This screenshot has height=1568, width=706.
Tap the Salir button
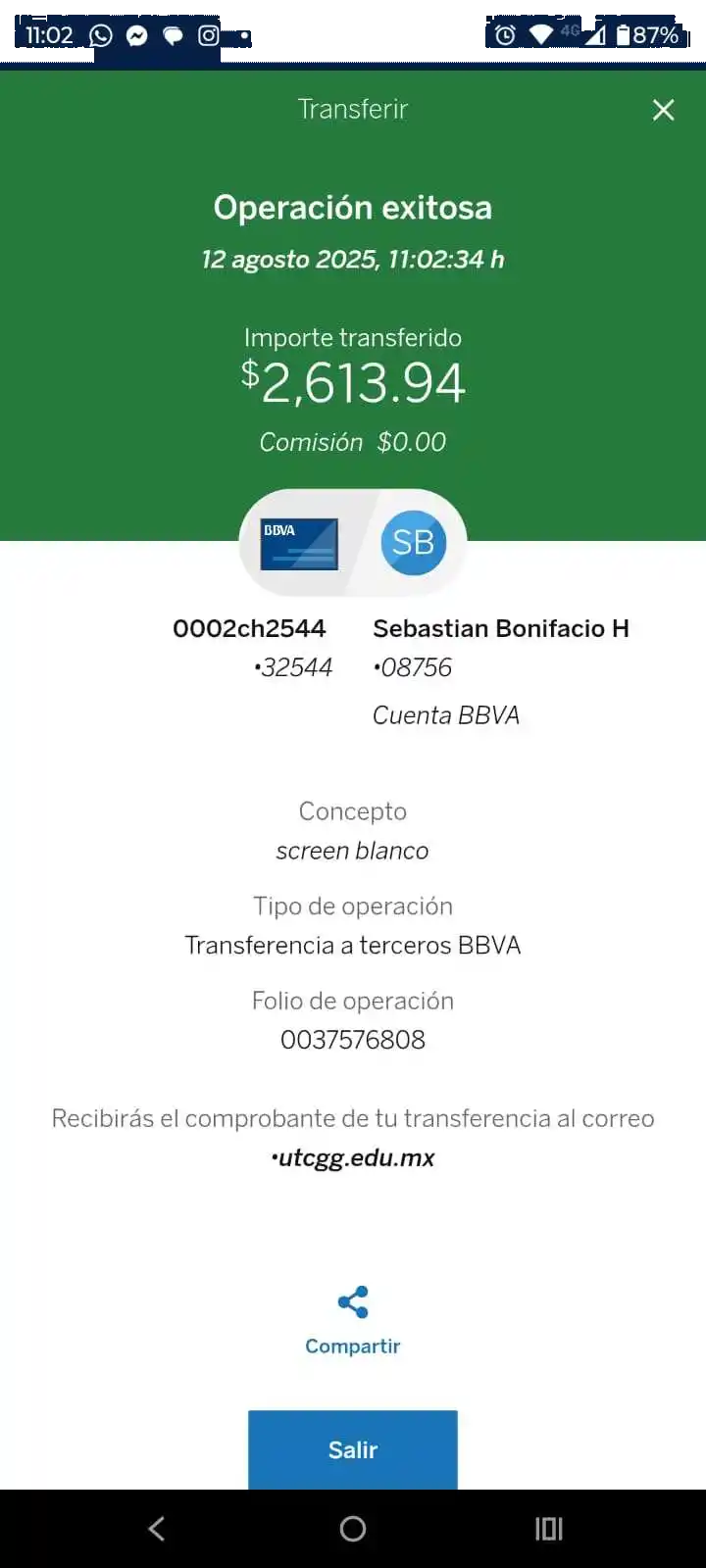353,1449
